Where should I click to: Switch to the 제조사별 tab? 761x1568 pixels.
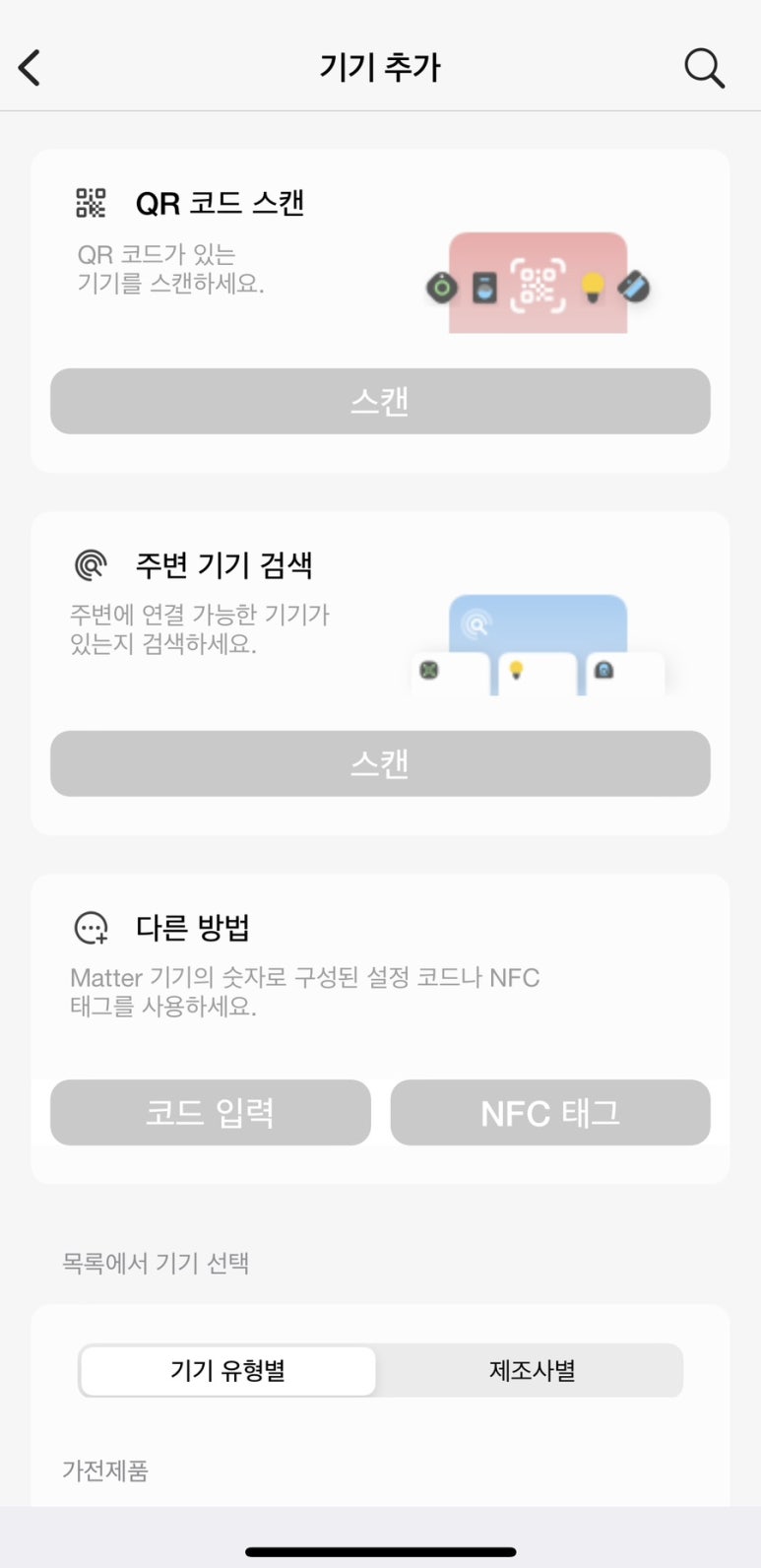pos(532,1371)
